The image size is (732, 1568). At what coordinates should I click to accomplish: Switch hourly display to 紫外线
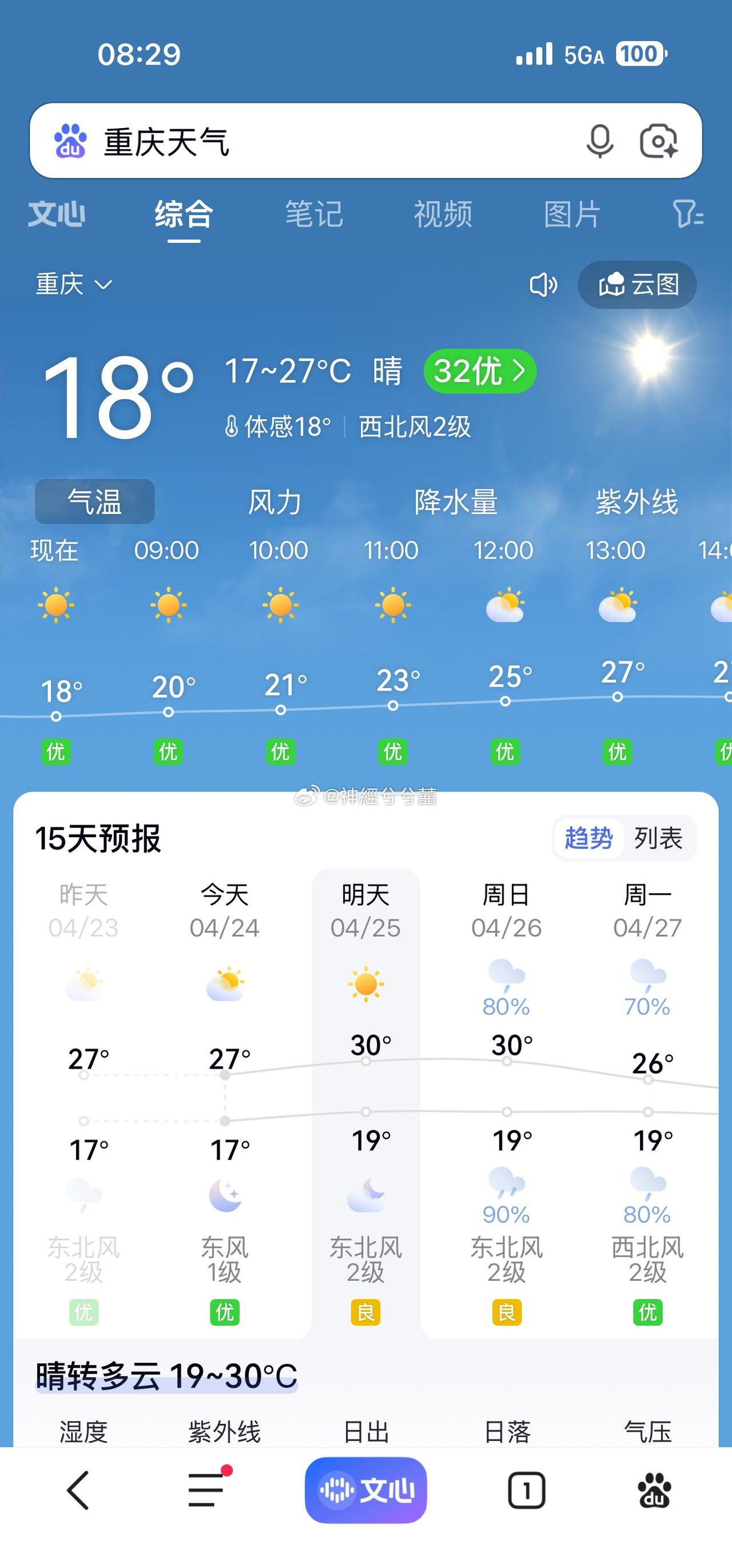(x=638, y=501)
